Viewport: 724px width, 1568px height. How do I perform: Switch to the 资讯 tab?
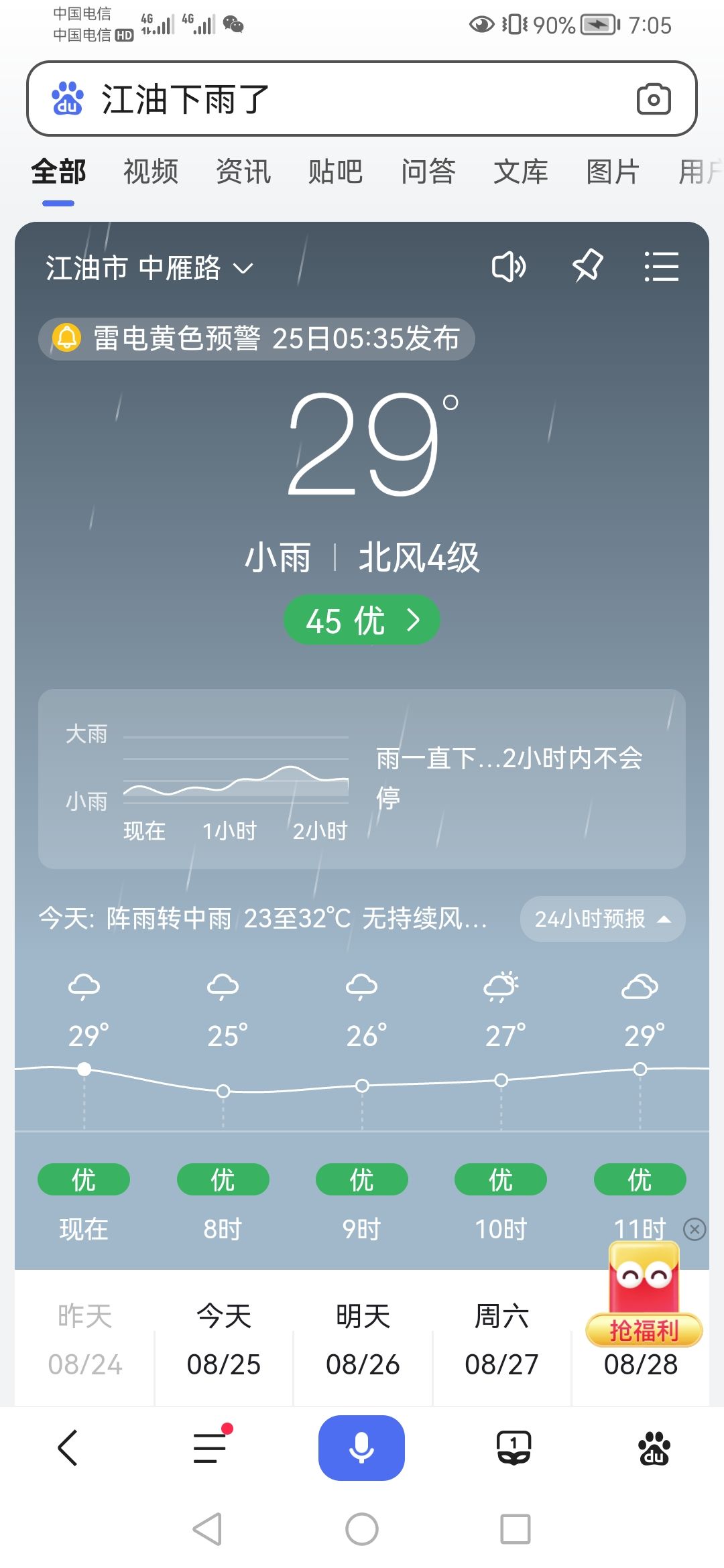pyautogui.click(x=243, y=172)
